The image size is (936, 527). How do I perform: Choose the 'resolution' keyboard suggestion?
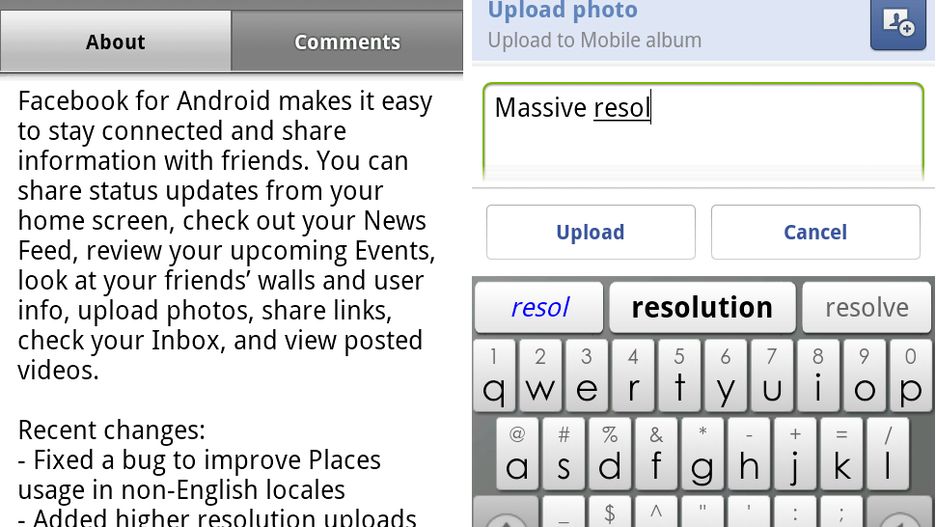click(x=702, y=307)
